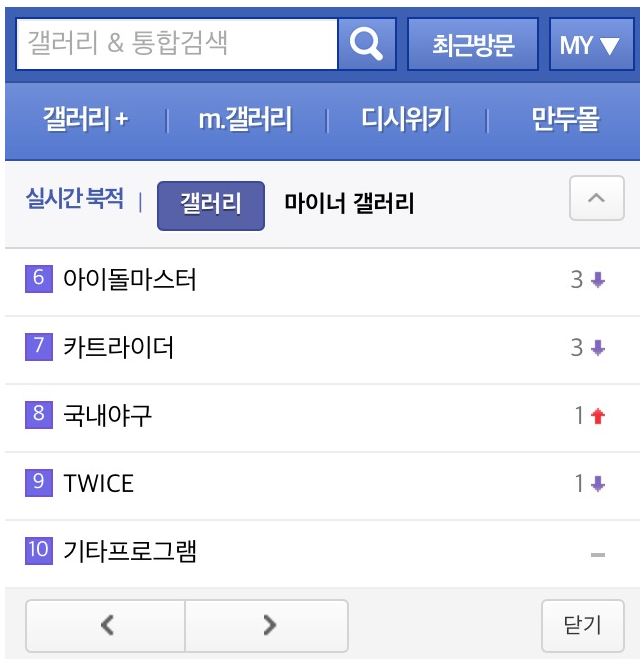Open the TWICE gallery
642x669 pixels.
point(98,484)
